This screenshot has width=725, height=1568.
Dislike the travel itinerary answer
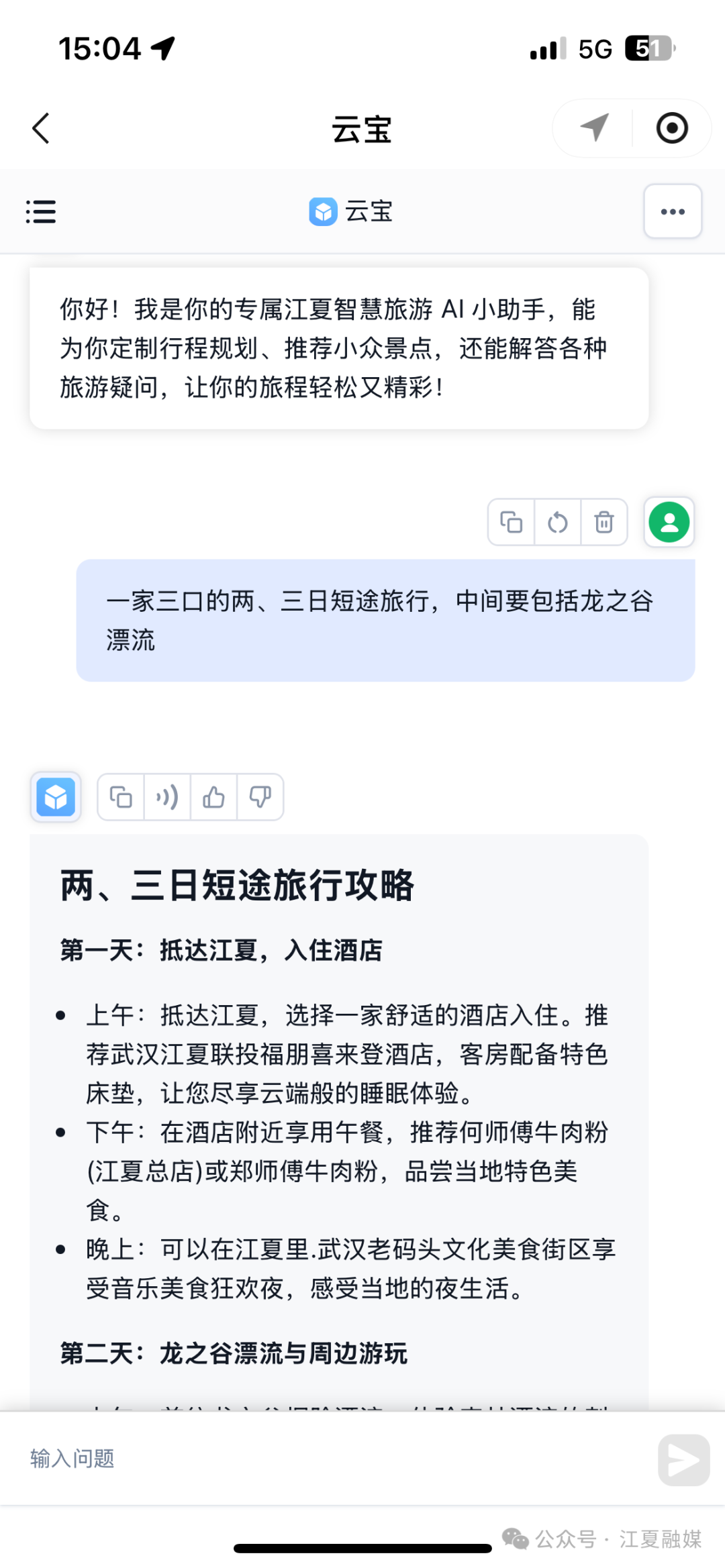[260, 797]
